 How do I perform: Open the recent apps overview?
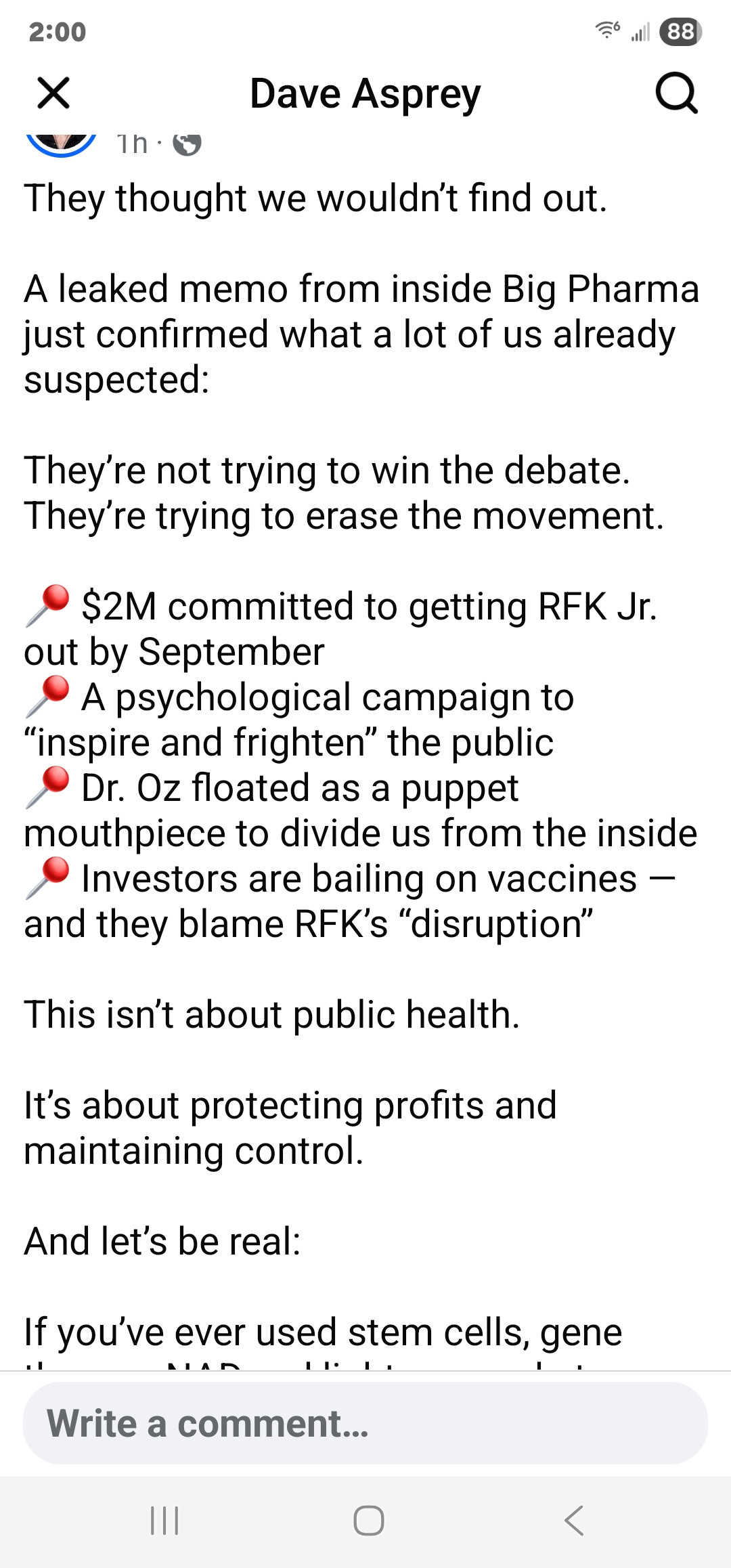[164, 1521]
